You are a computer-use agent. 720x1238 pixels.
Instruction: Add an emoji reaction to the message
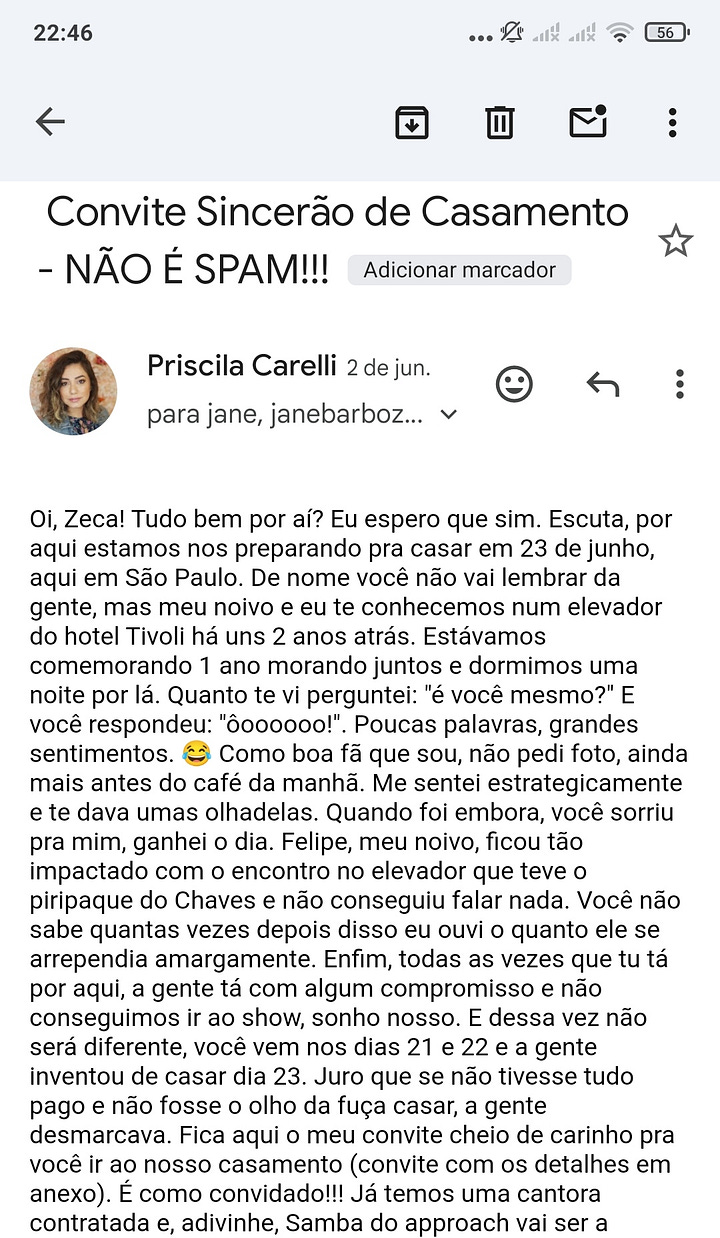tap(515, 384)
